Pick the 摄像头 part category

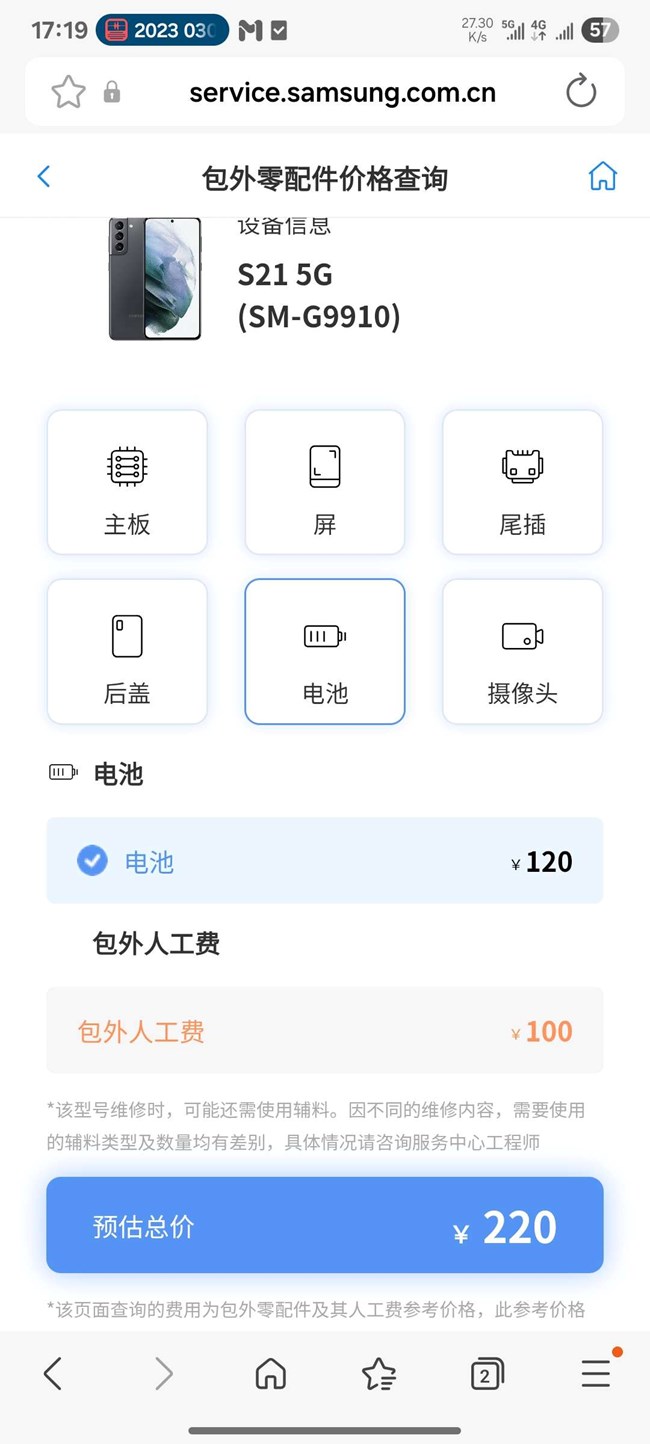pyautogui.click(x=522, y=651)
